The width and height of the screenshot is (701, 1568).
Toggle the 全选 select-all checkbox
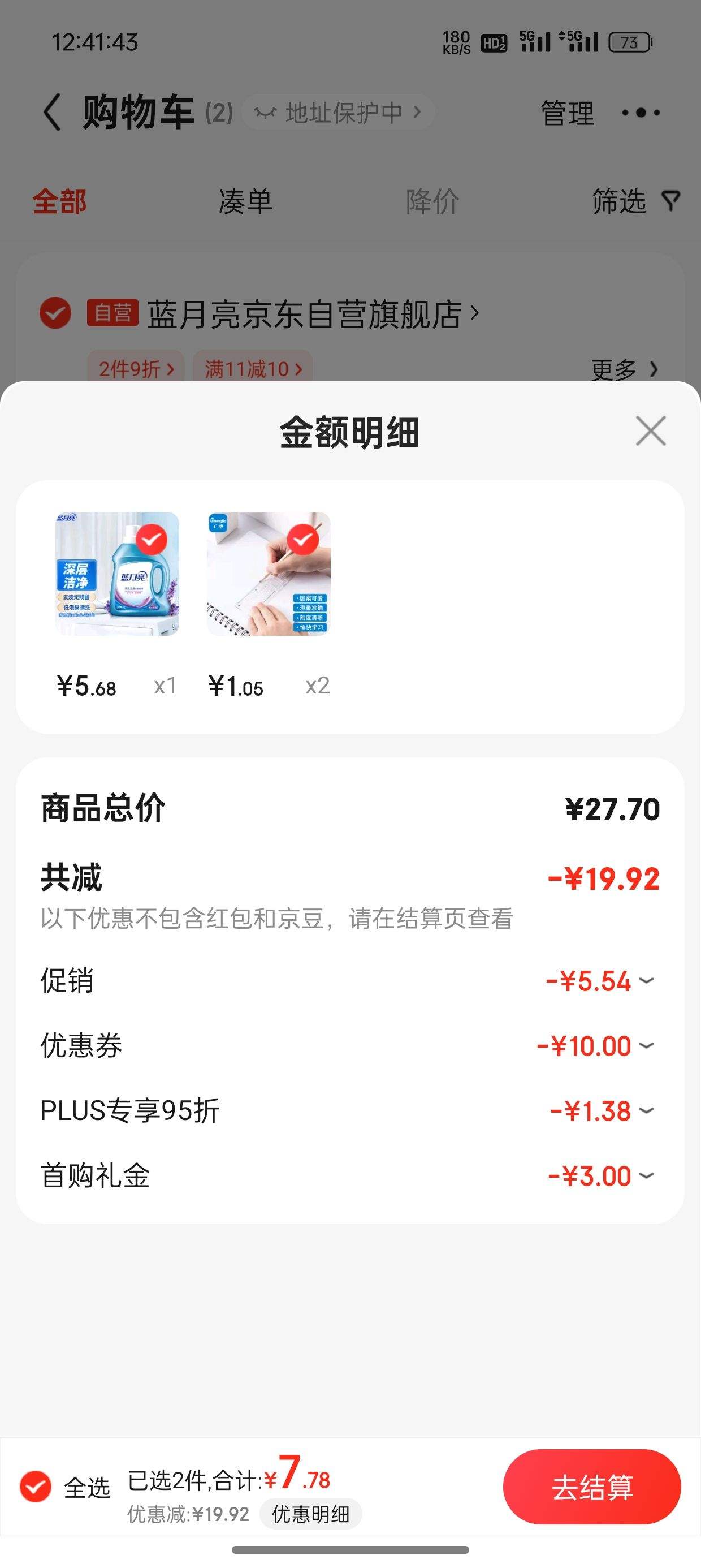(34, 1487)
